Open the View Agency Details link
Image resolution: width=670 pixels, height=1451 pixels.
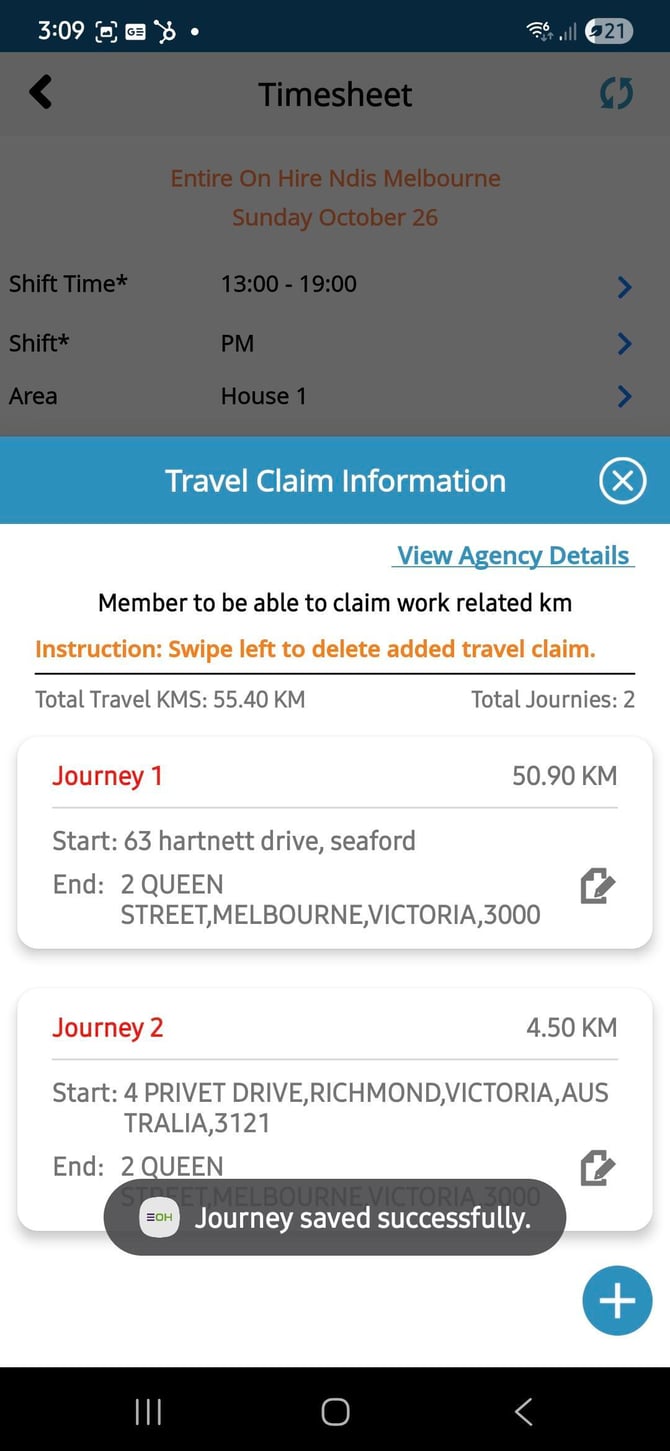click(513, 556)
